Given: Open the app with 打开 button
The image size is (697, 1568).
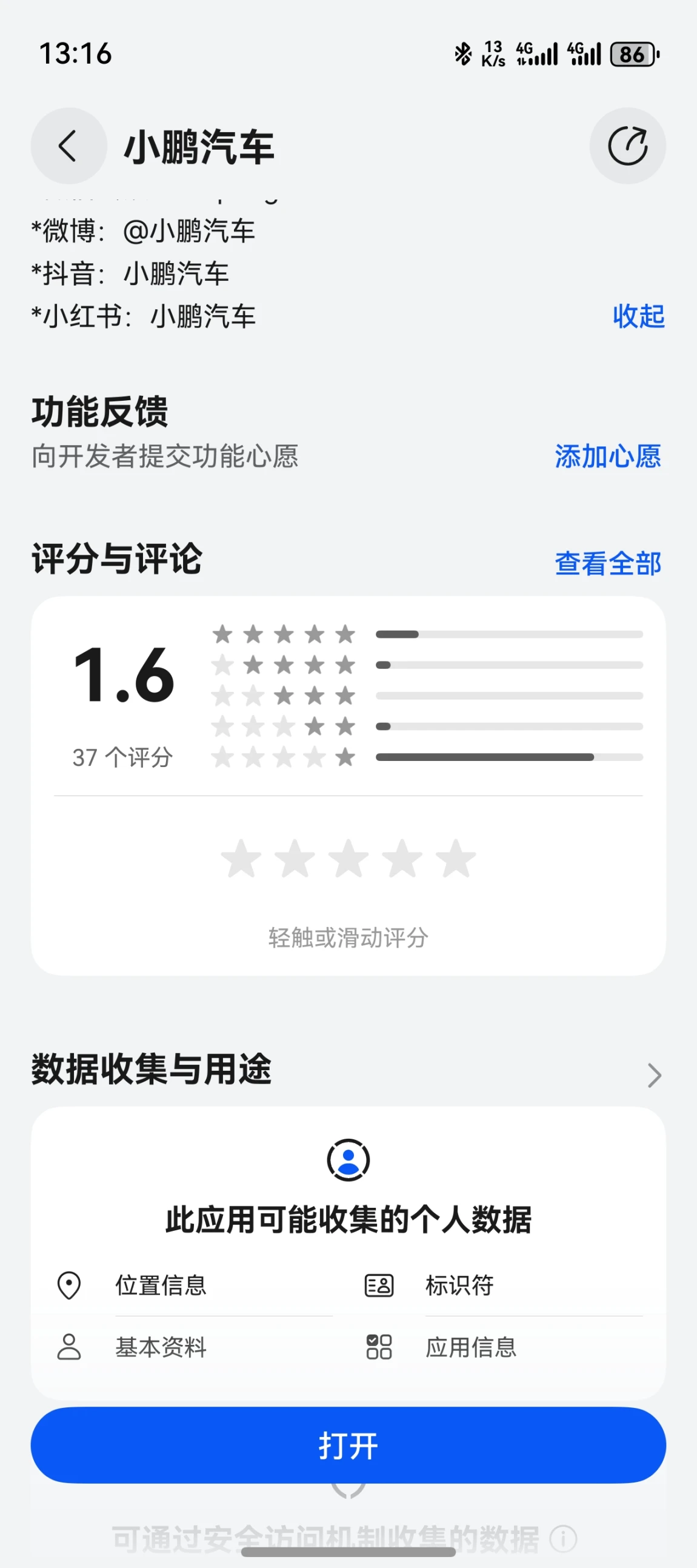Looking at the screenshot, I should point(348,1445).
